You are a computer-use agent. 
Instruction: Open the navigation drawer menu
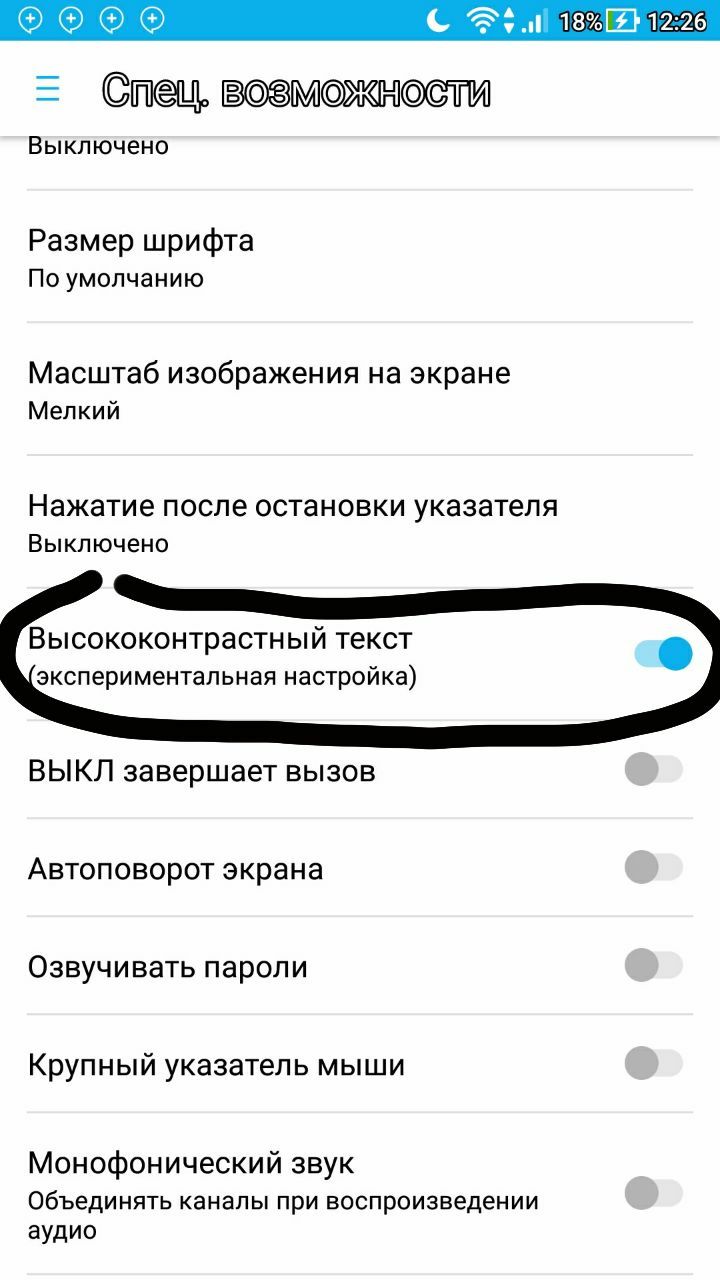pyautogui.click(x=47, y=89)
